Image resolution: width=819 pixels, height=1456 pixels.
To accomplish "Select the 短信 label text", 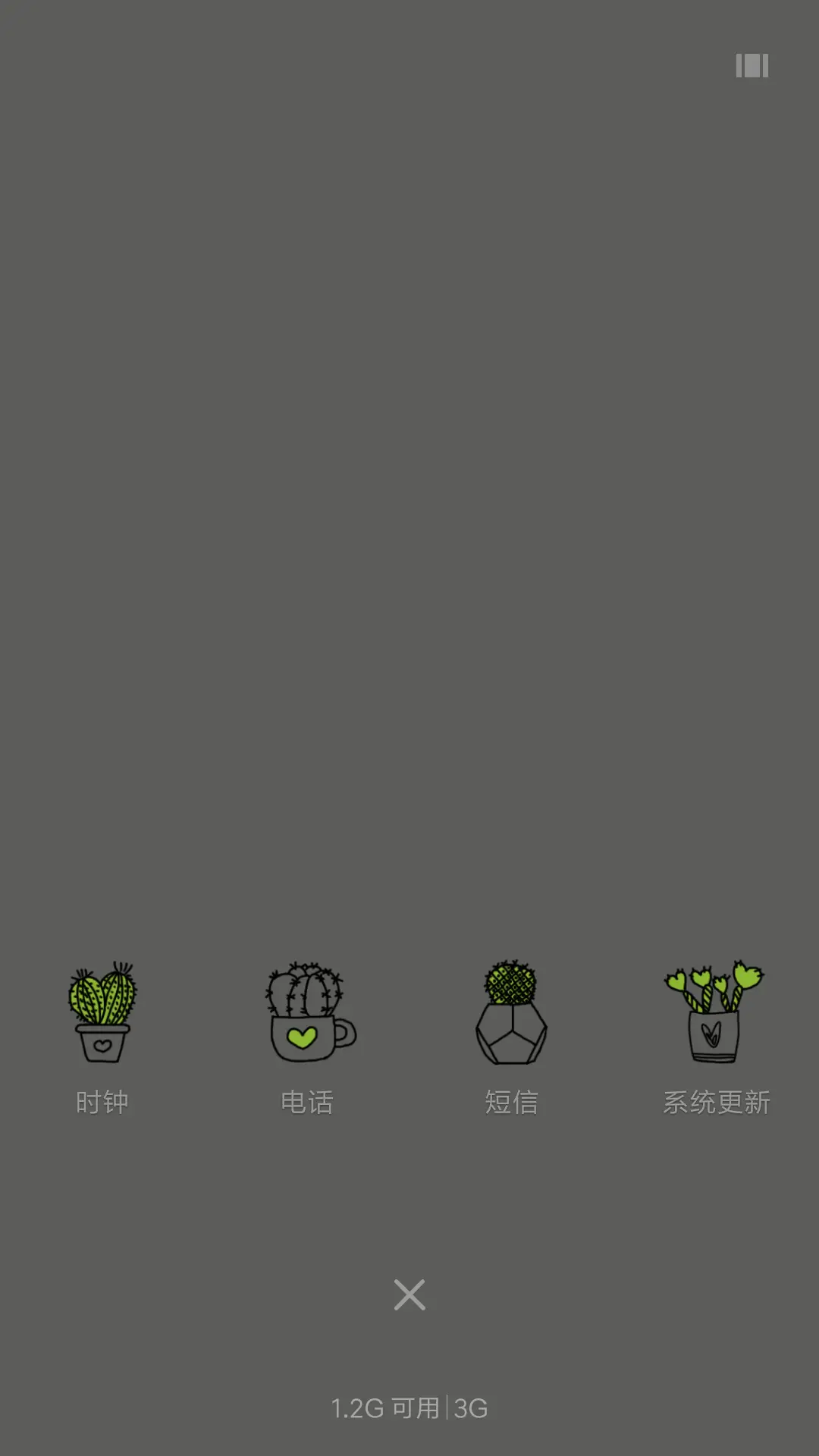I will [x=512, y=1103].
